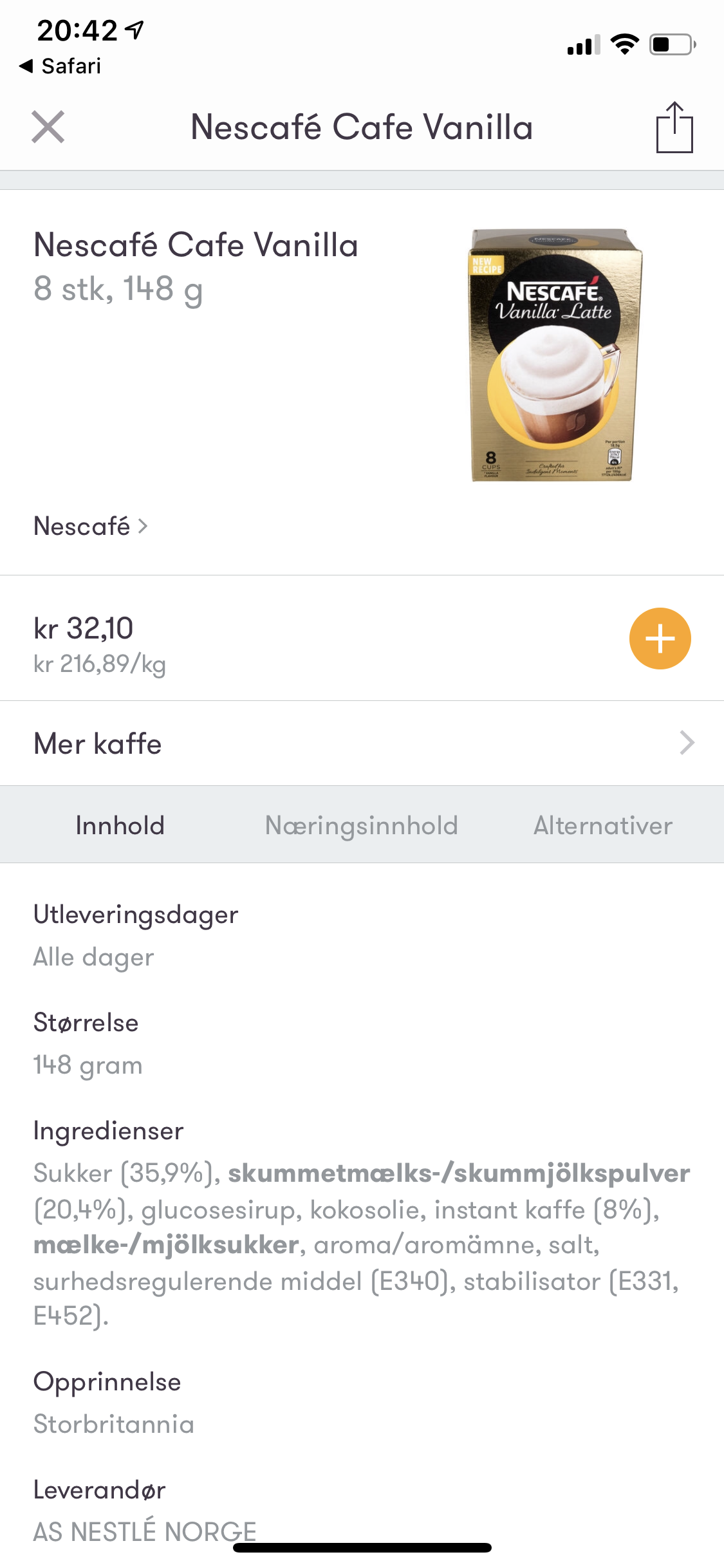The image size is (724, 1568).
Task: Return to Safari via the back link
Action: pyautogui.click(x=60, y=66)
